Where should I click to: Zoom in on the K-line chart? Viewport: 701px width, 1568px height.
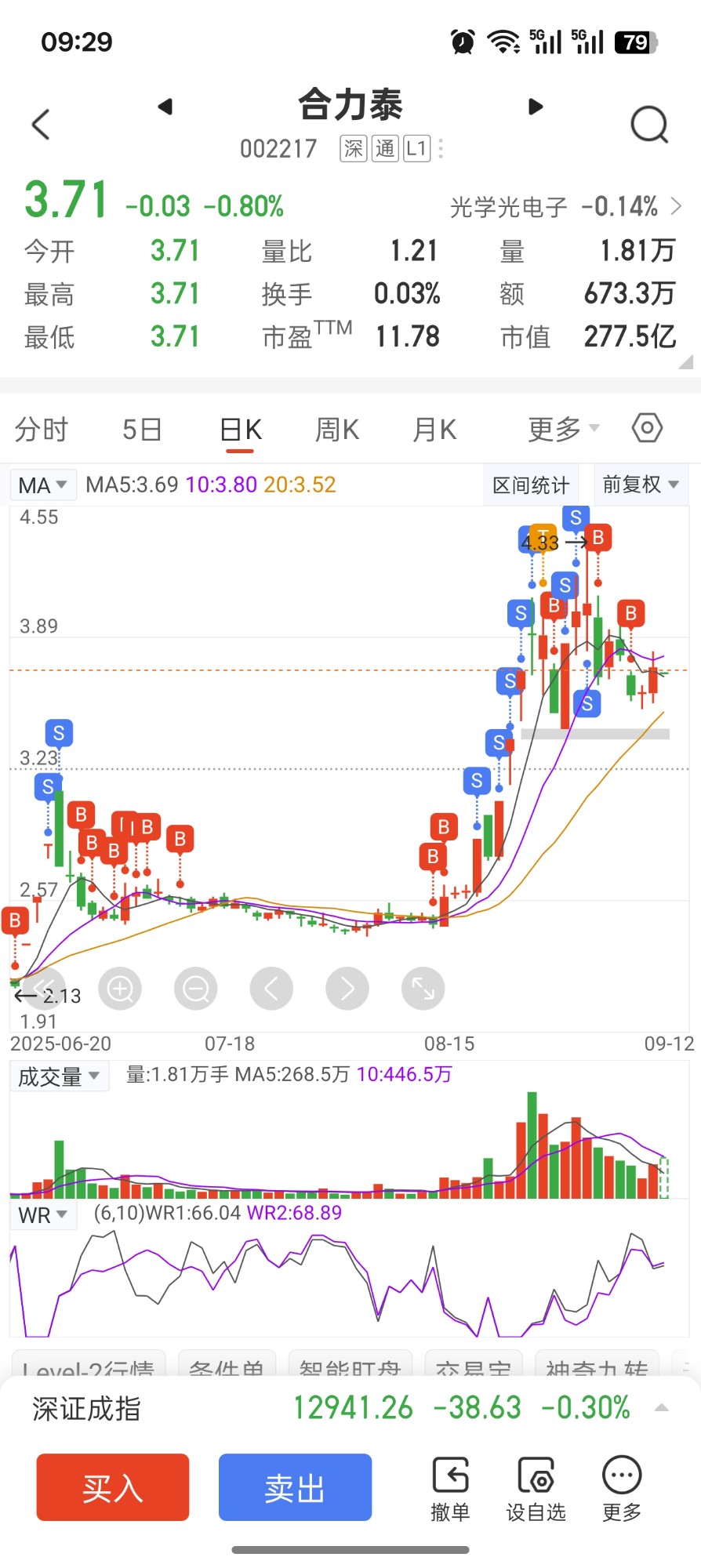point(120,989)
